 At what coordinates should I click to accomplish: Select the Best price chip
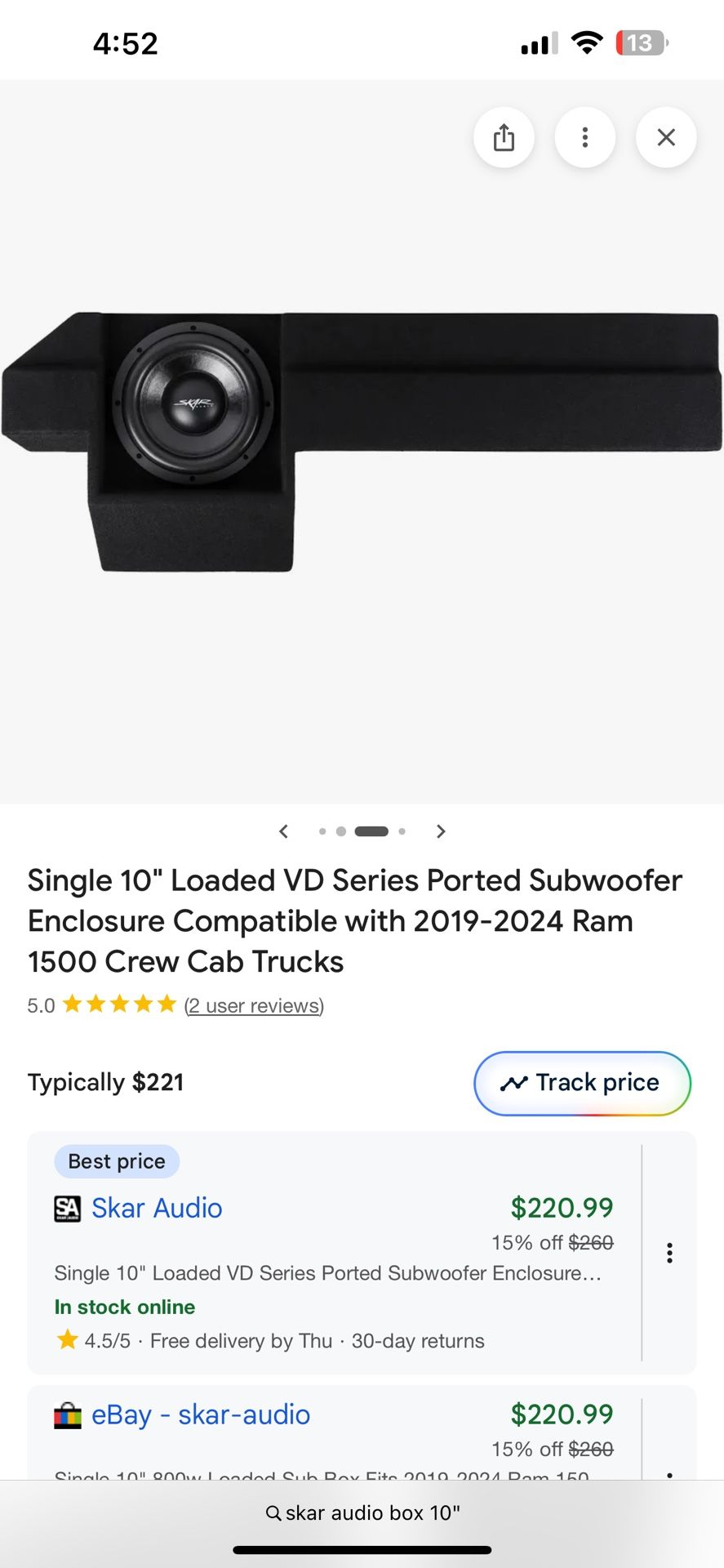click(x=116, y=1160)
